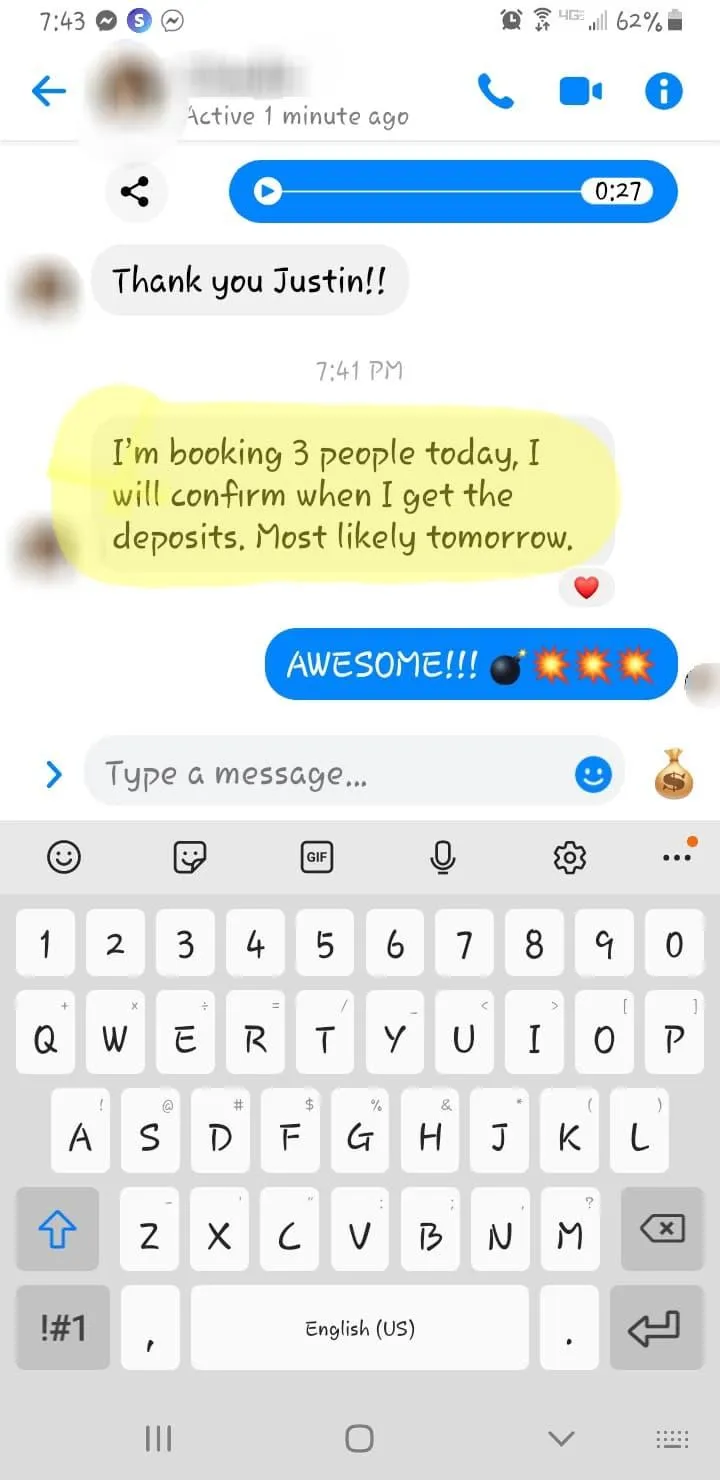Expand more options chevron beside message field

54,773
